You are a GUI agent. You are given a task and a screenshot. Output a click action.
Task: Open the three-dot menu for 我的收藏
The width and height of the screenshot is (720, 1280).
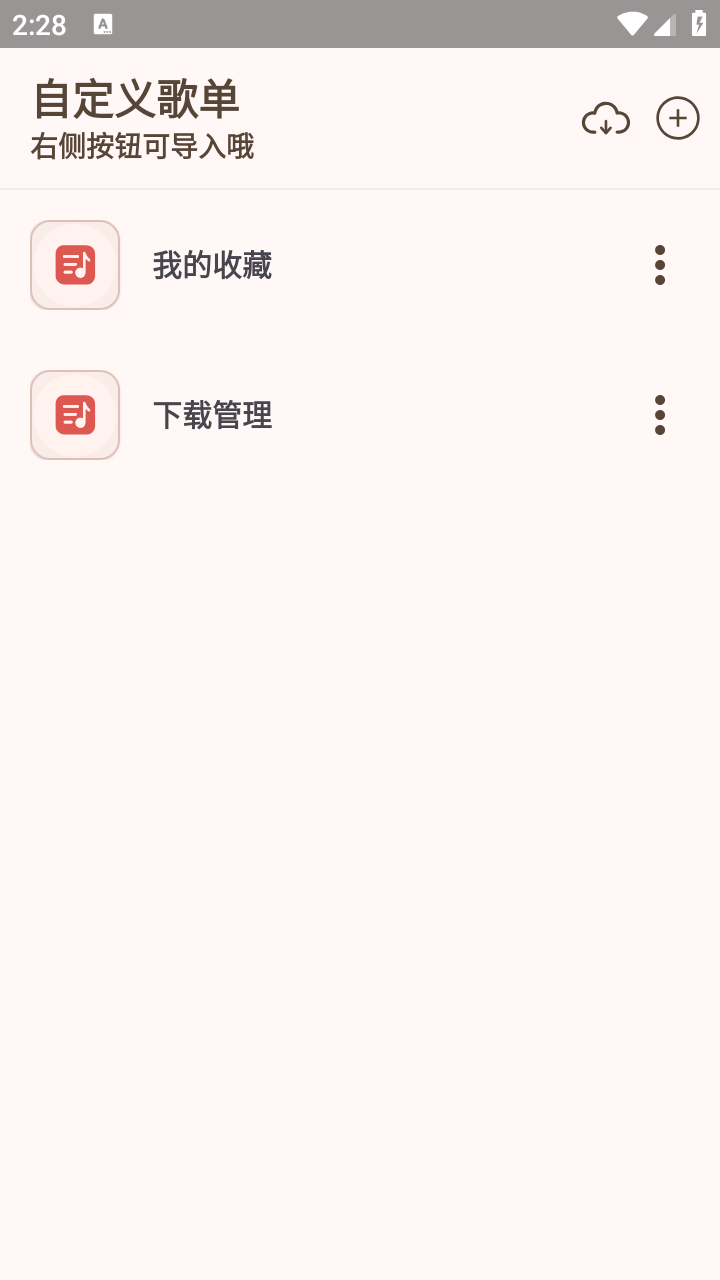tap(660, 264)
